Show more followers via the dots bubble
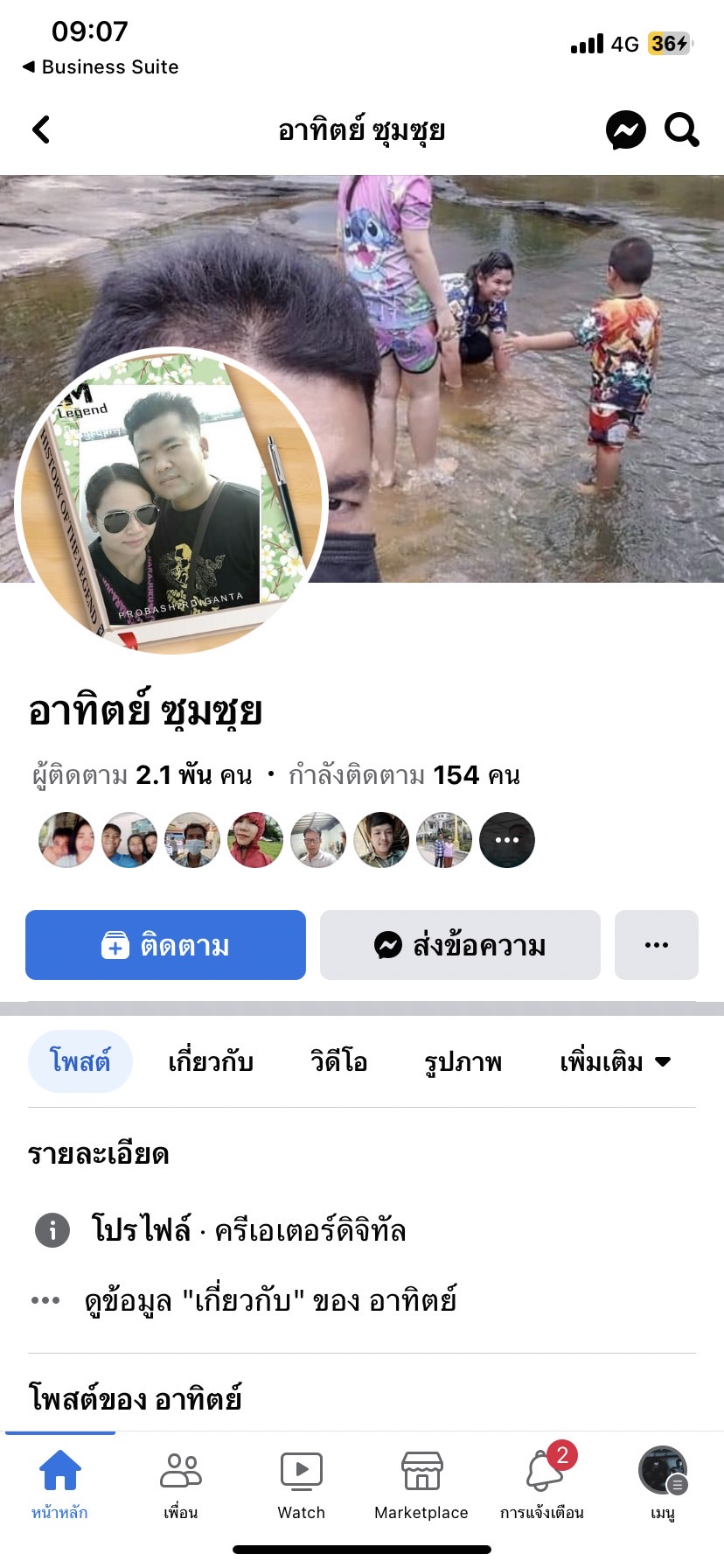The height and width of the screenshot is (1568, 724). click(x=507, y=840)
